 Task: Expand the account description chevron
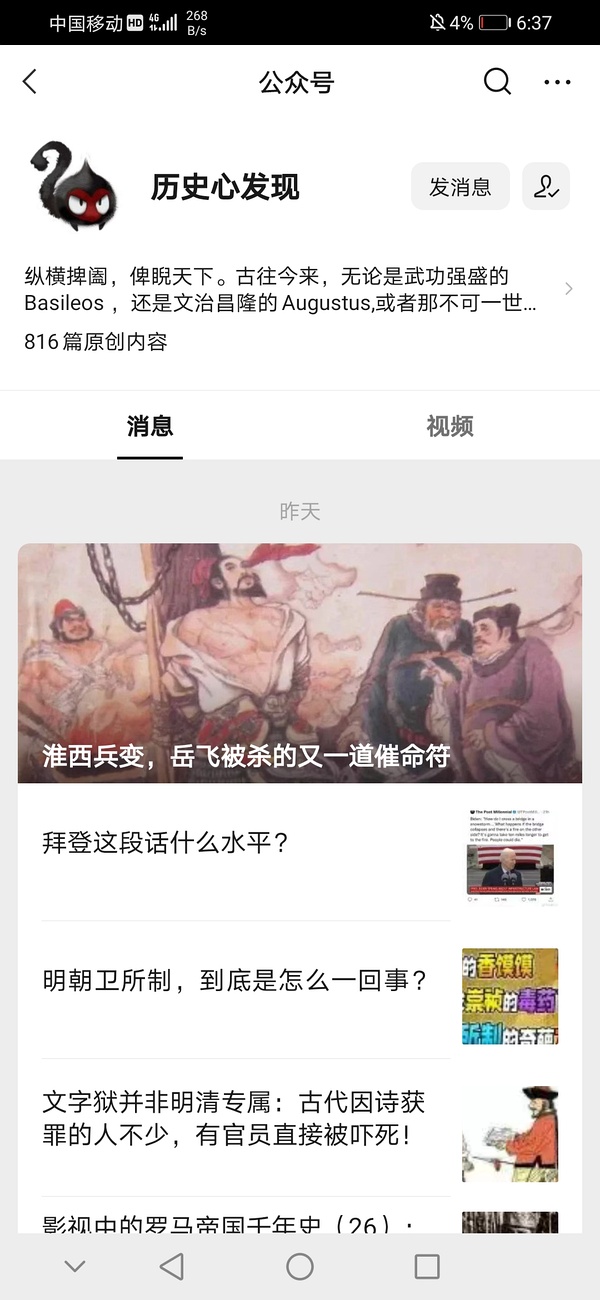[x=569, y=289]
